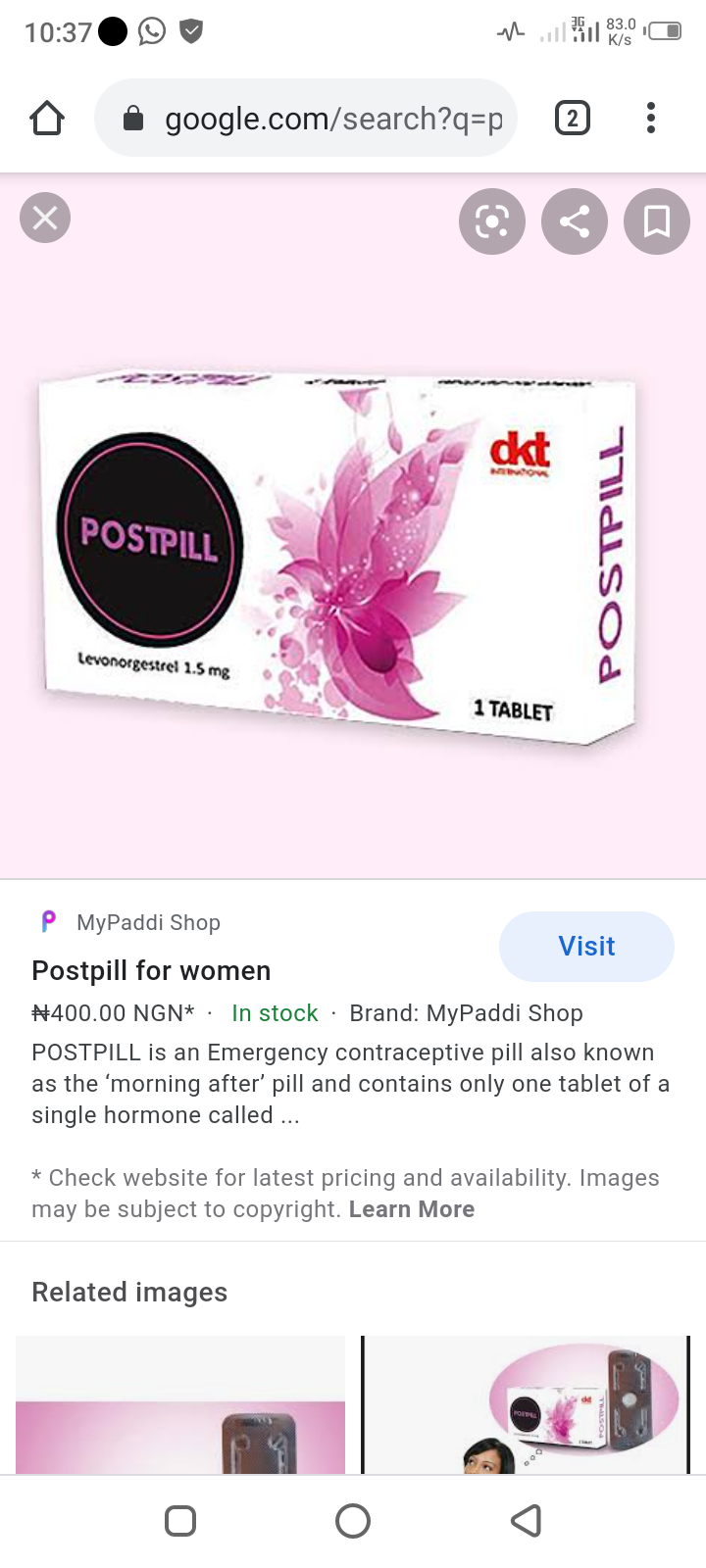Open the tab switcher showing 2 tabs
The height and width of the screenshot is (1568, 706).
pos(573,119)
